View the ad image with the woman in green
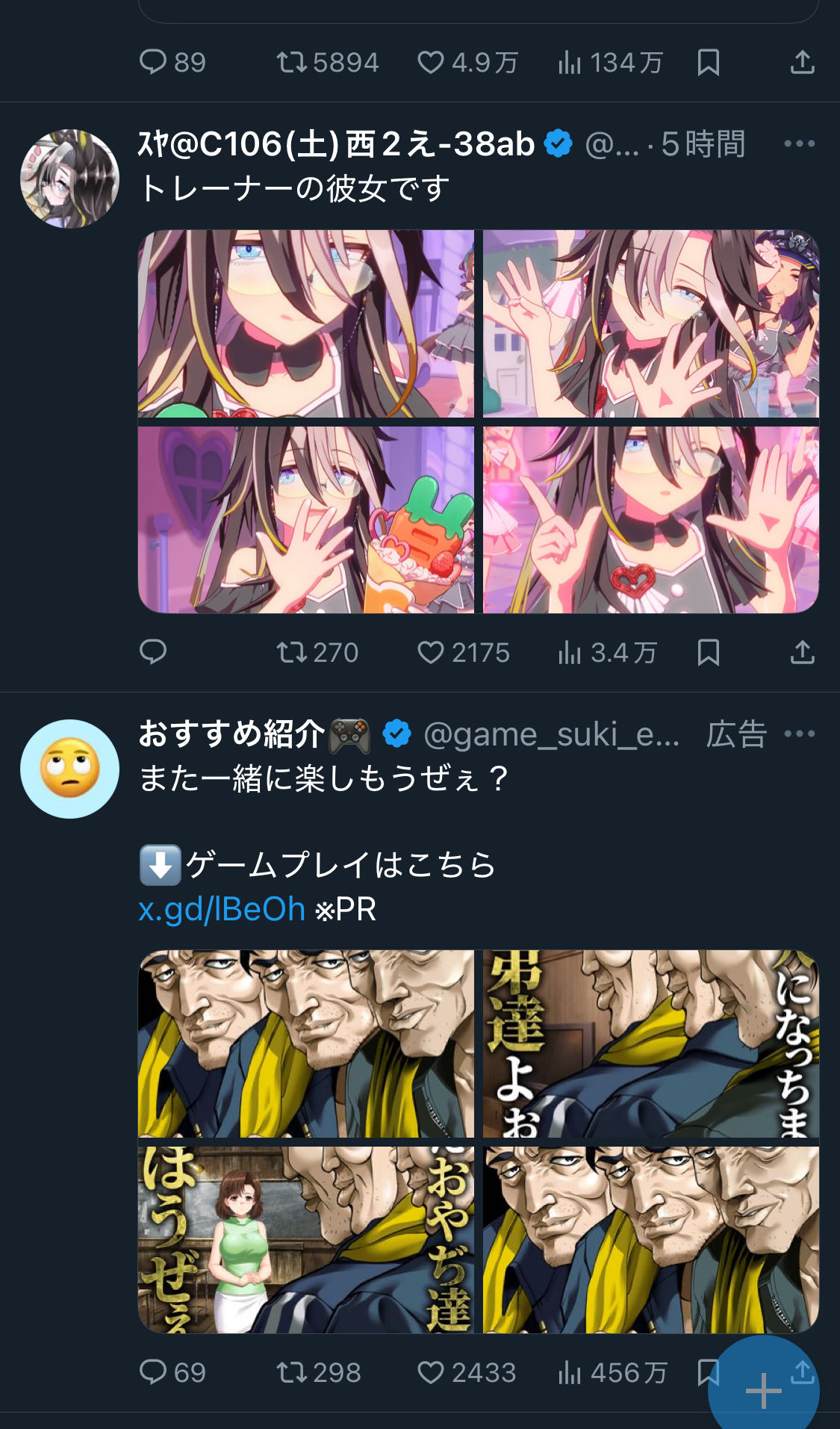 306,1240
